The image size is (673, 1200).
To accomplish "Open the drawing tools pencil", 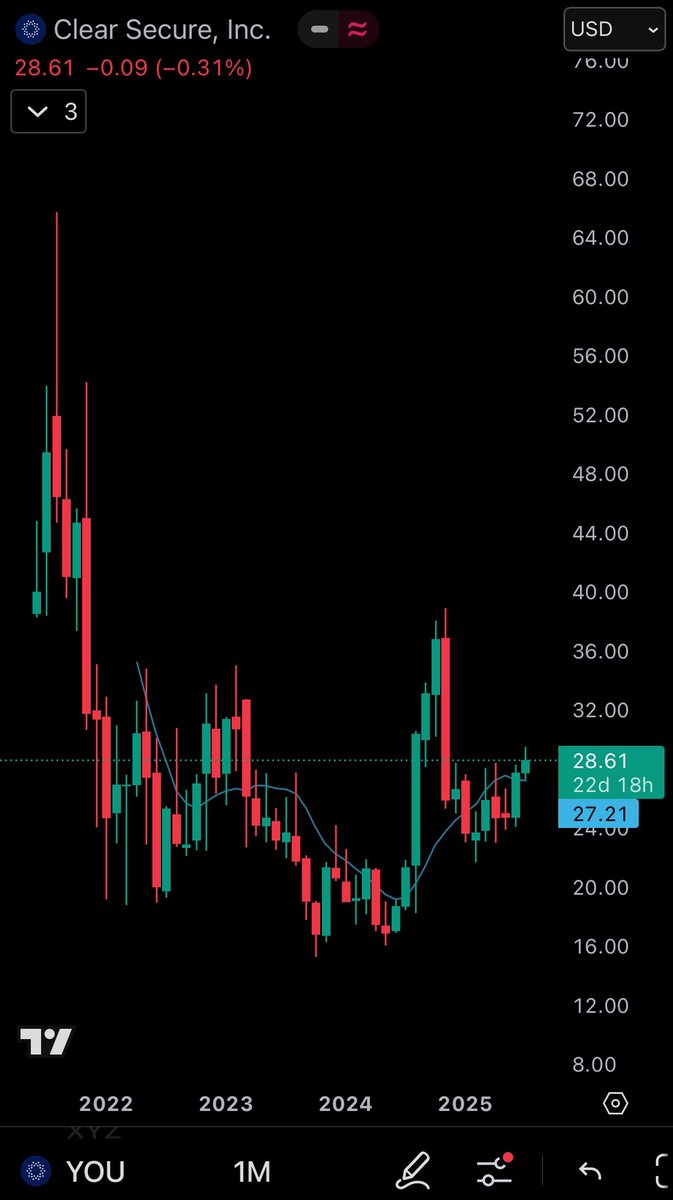I will click(x=412, y=1170).
